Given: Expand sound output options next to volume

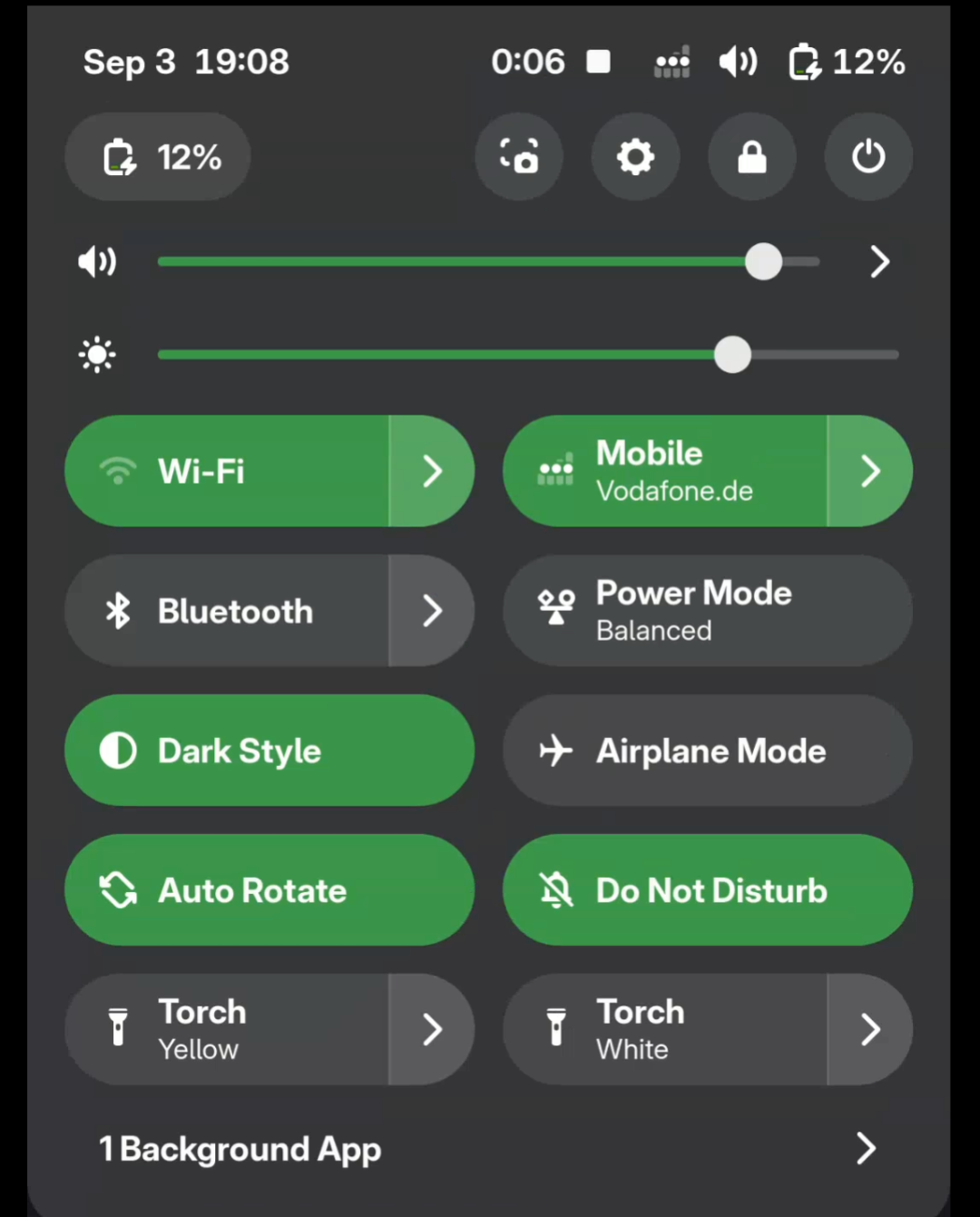Looking at the screenshot, I should 878,262.
